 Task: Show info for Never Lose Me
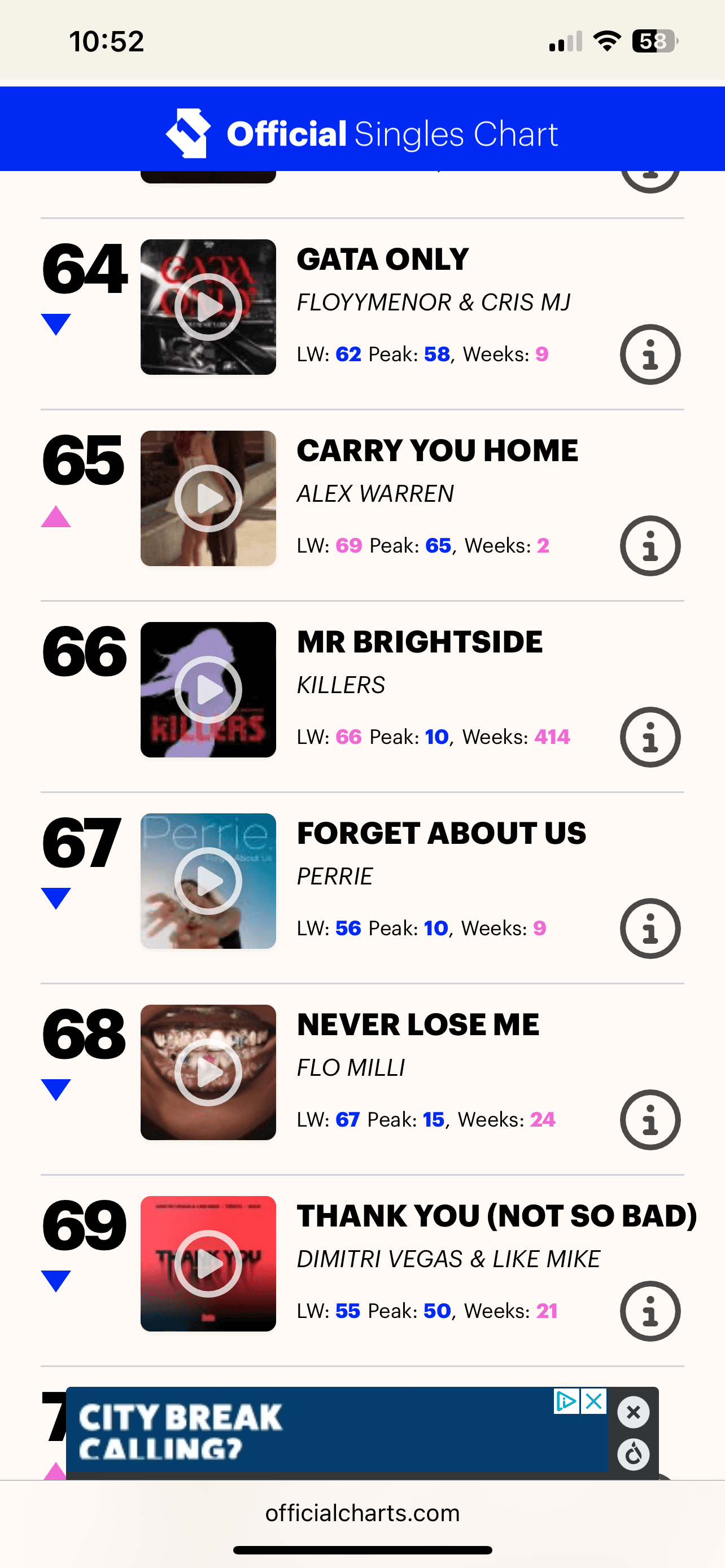click(x=649, y=1120)
